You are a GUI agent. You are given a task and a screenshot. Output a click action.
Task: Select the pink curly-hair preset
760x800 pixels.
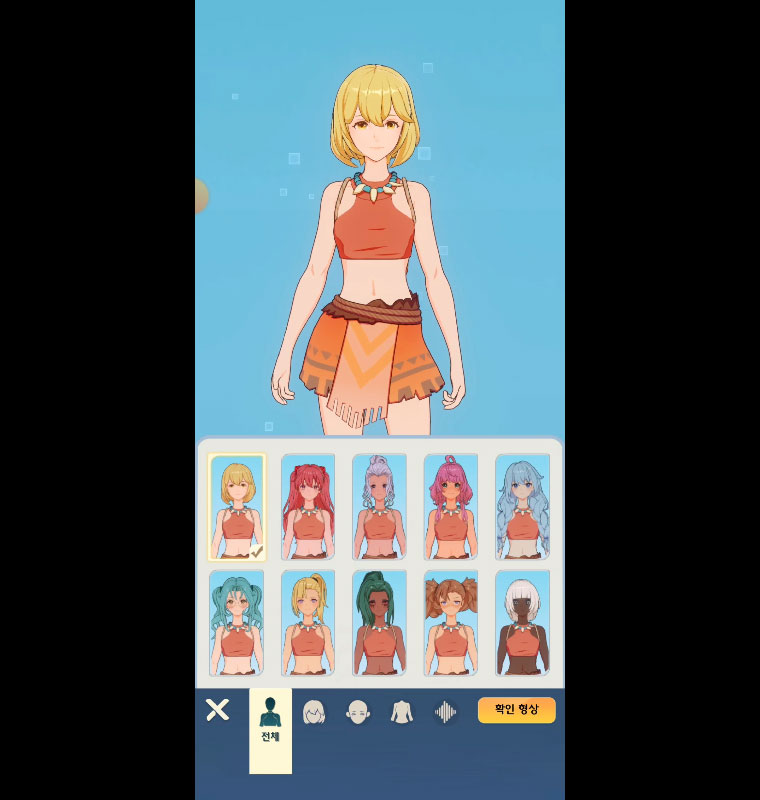451,507
